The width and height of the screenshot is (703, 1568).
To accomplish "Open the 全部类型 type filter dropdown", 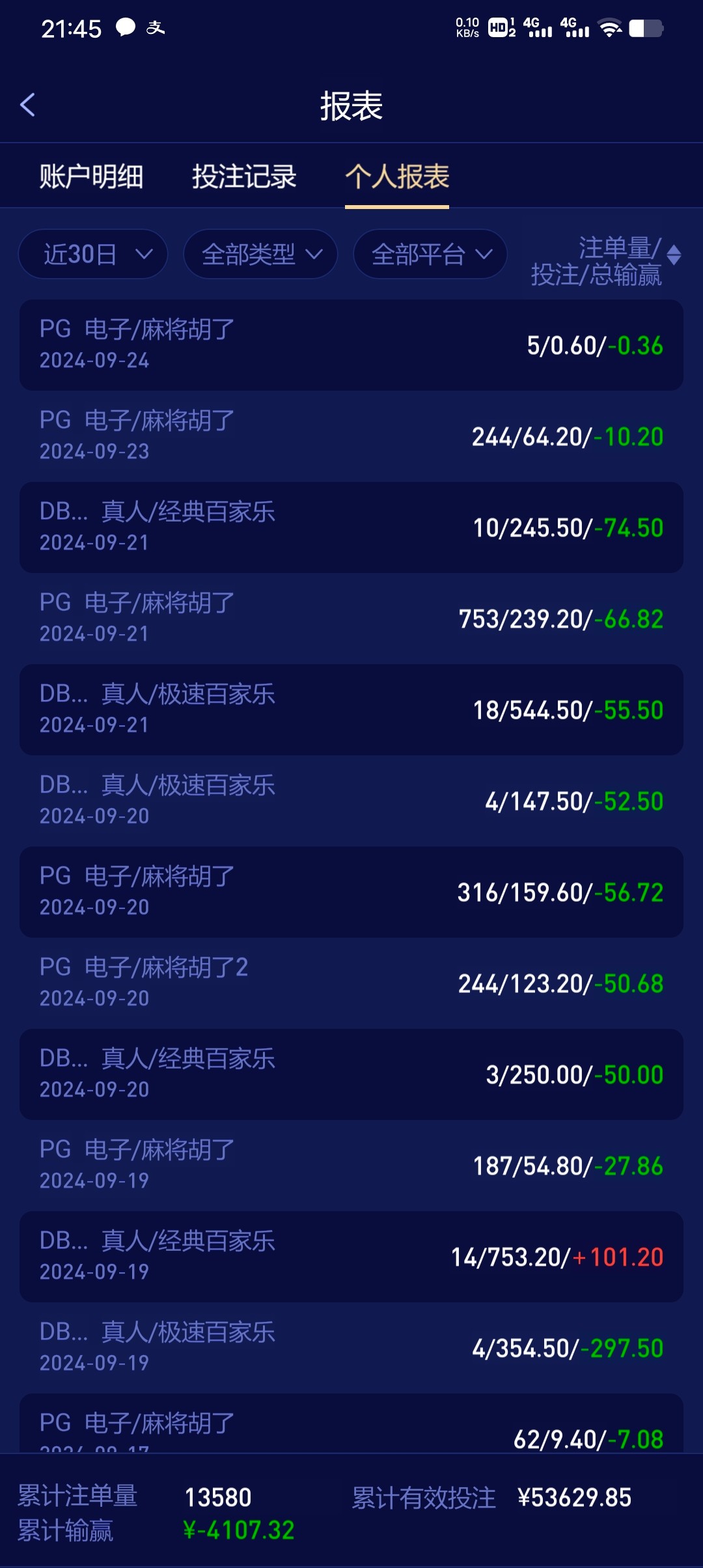I will pos(260,254).
